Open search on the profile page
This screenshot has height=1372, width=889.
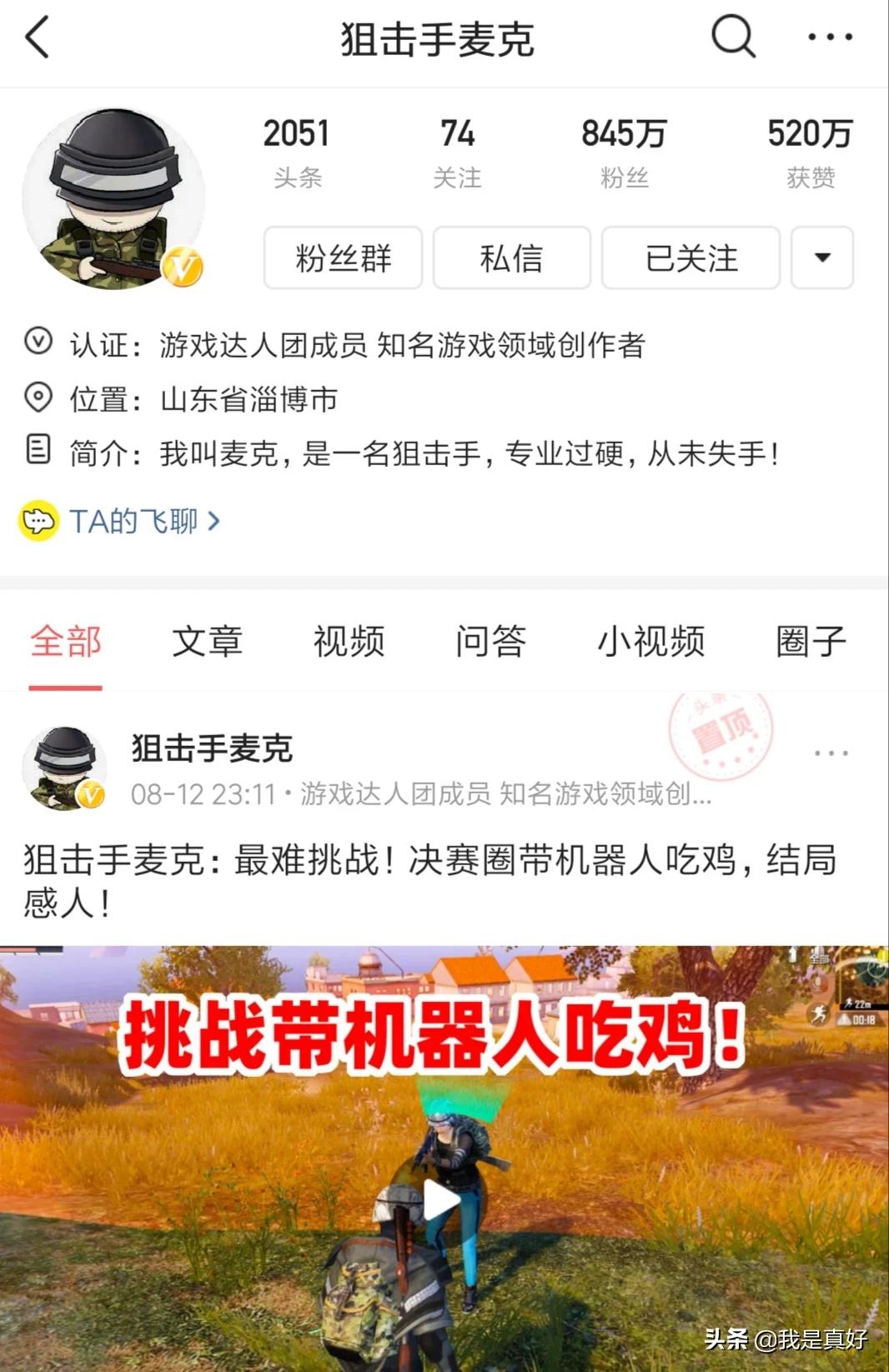733,38
